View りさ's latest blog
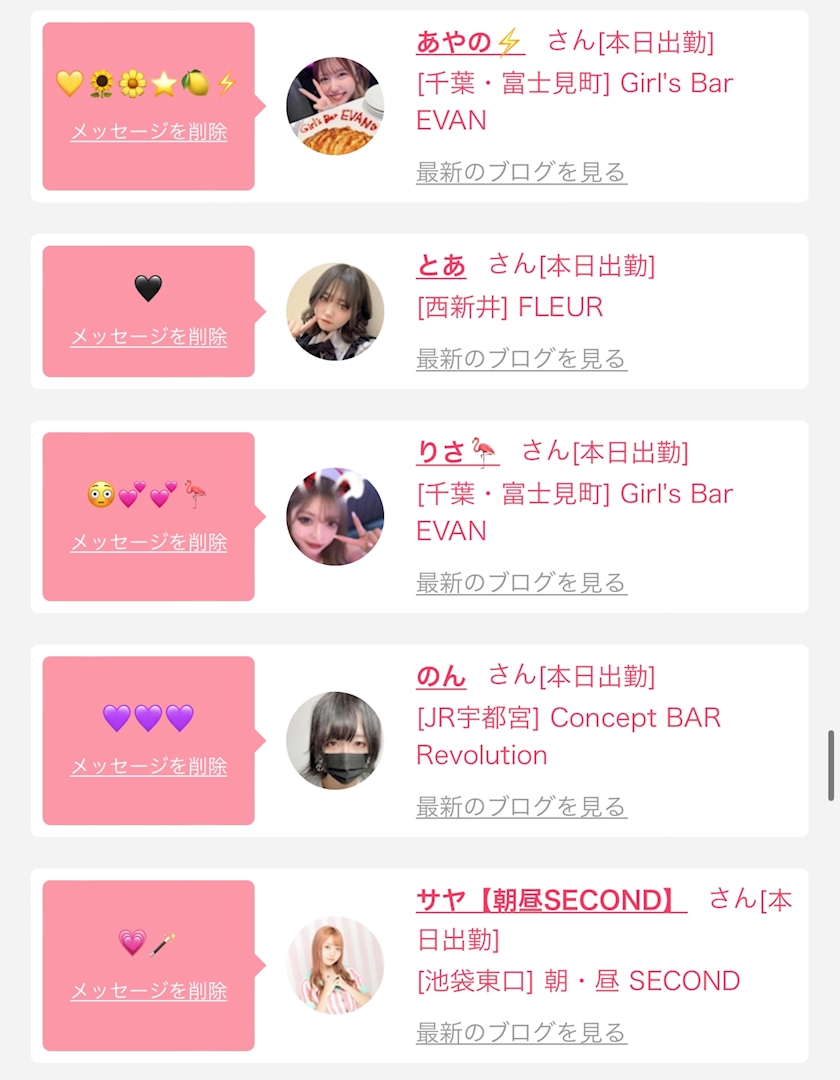The height and width of the screenshot is (1080, 840). (521, 583)
